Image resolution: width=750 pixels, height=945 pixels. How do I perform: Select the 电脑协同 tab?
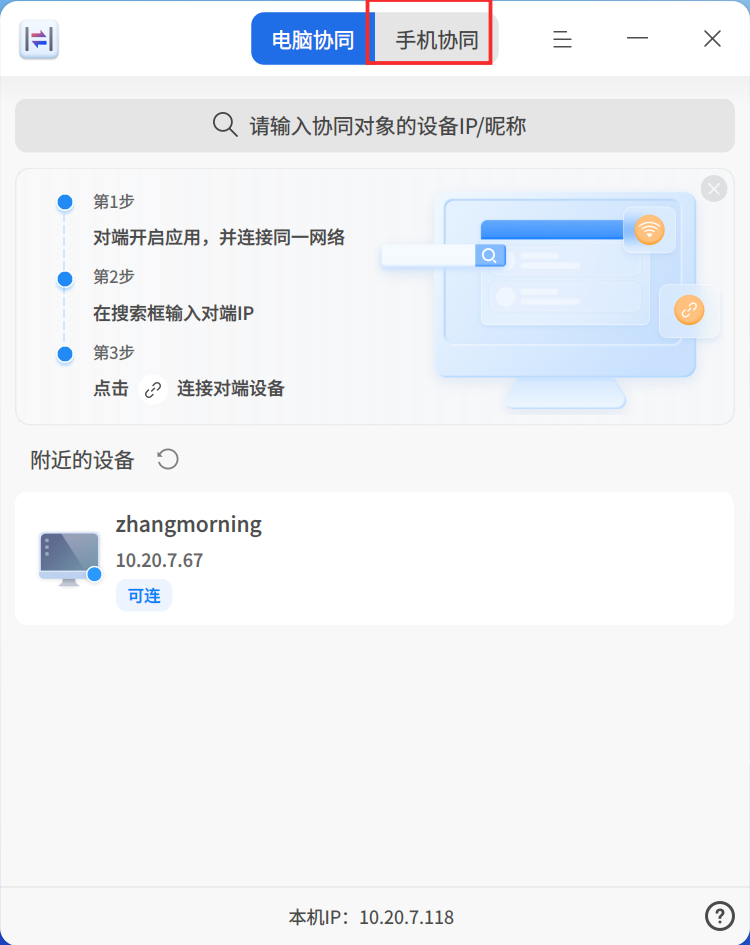click(x=312, y=40)
